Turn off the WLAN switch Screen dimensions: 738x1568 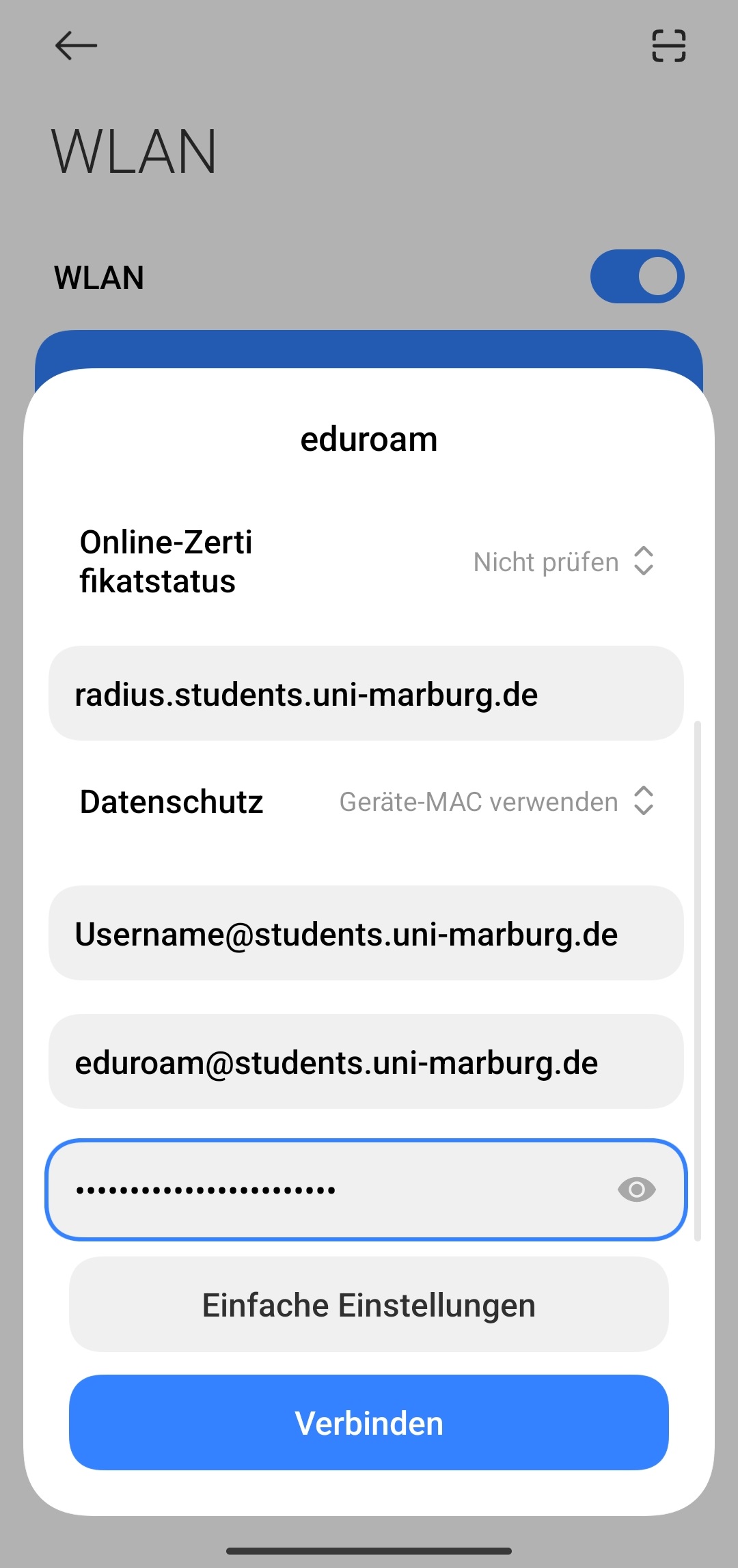(637, 277)
